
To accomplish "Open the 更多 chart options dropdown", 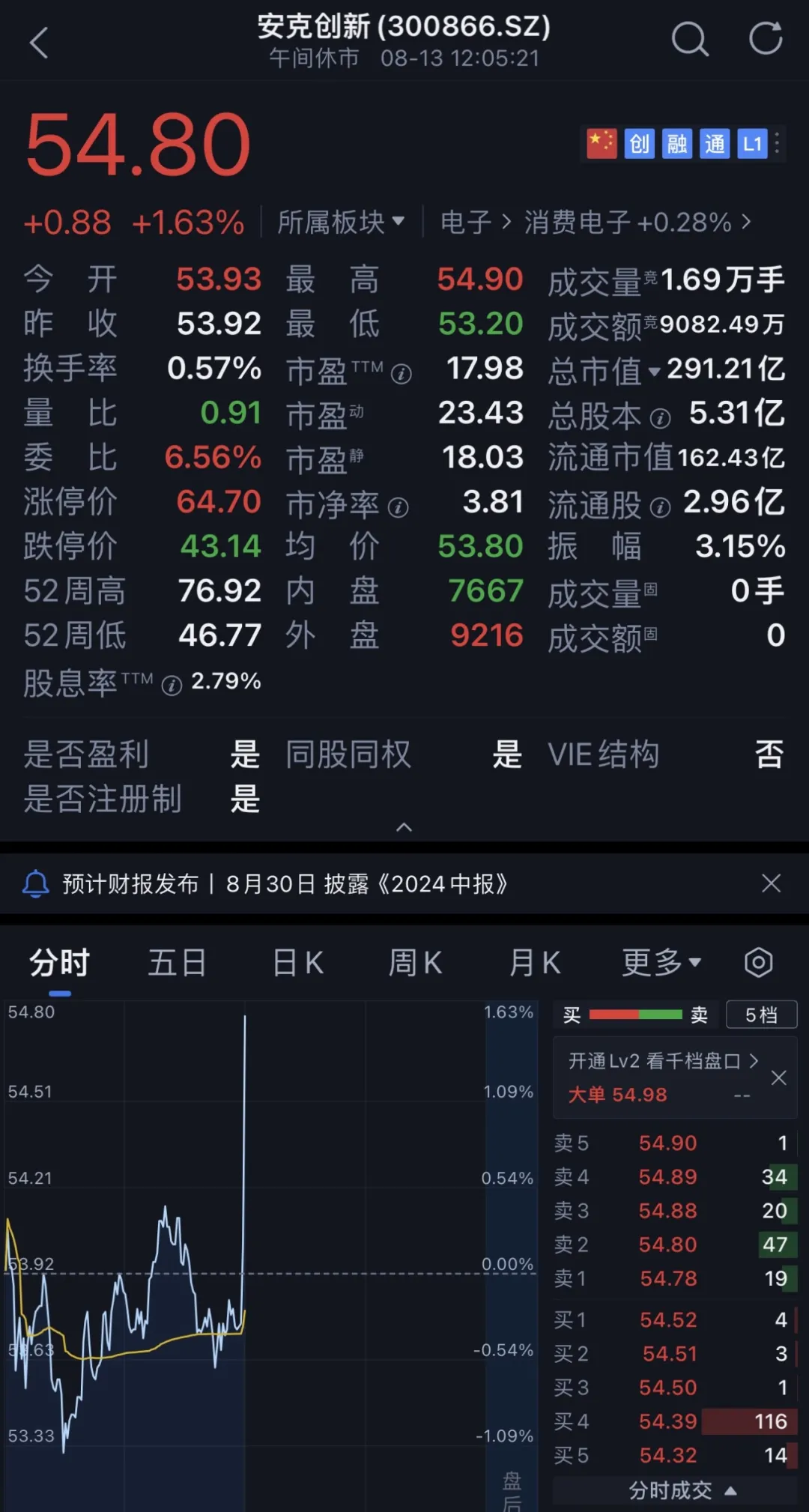I will coord(661,963).
